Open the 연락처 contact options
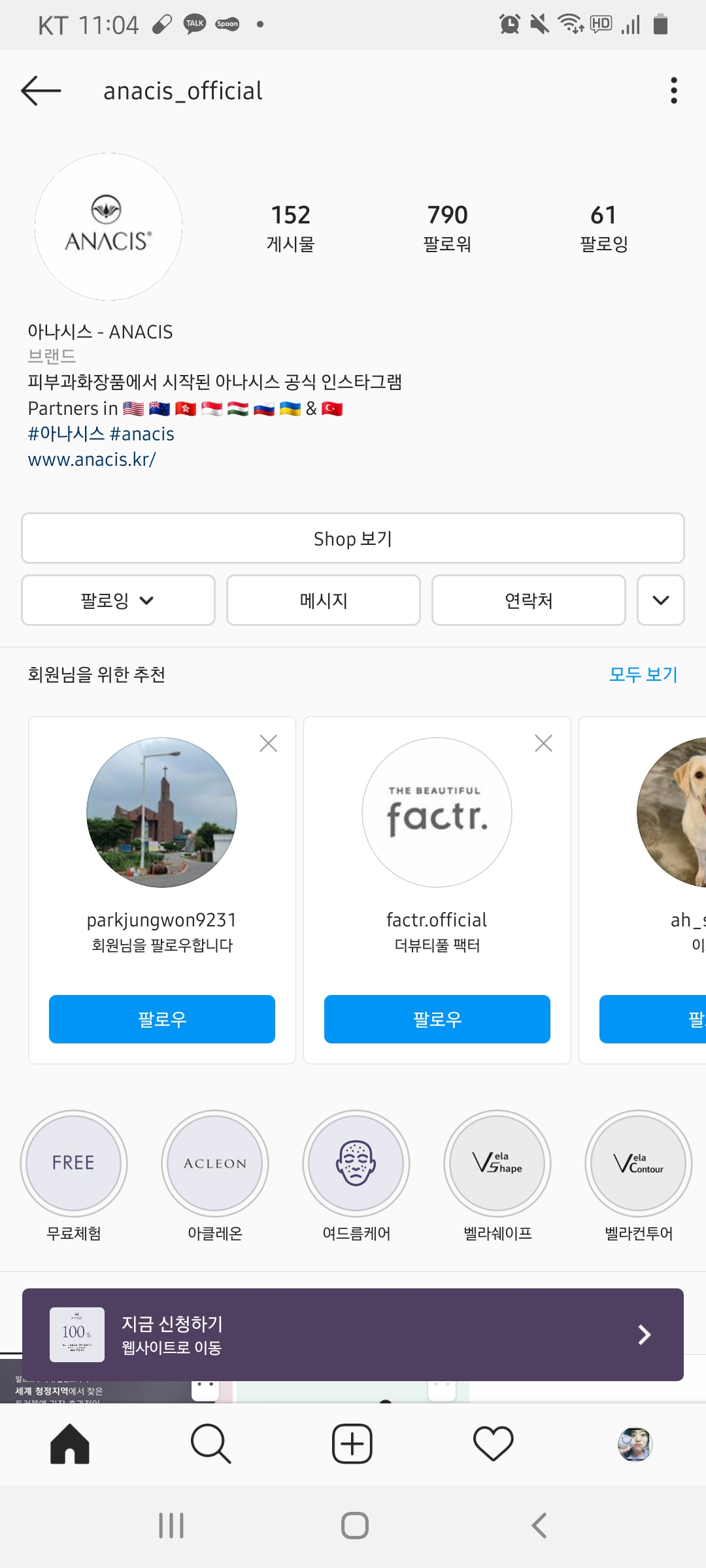The image size is (706, 1568). tap(528, 600)
